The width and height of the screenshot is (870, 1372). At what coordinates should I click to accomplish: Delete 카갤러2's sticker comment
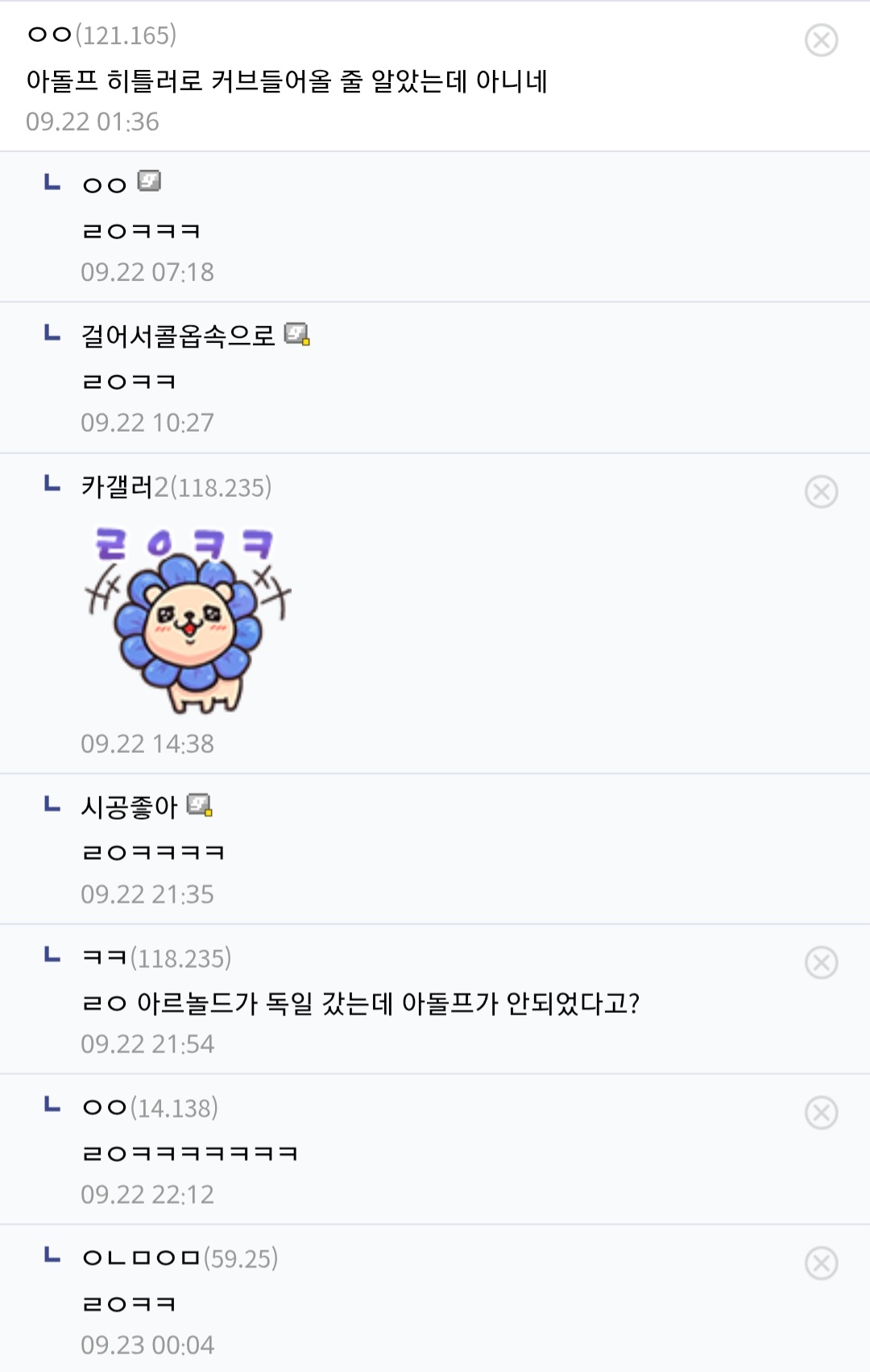[x=822, y=493]
